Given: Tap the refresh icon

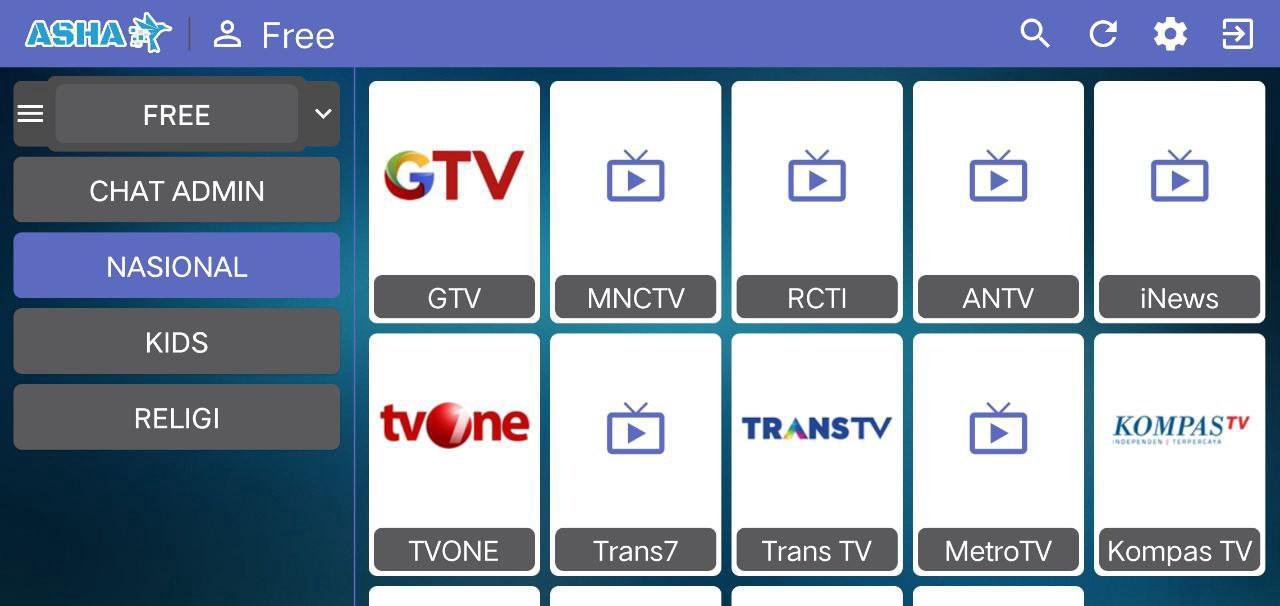Looking at the screenshot, I should pos(1103,34).
